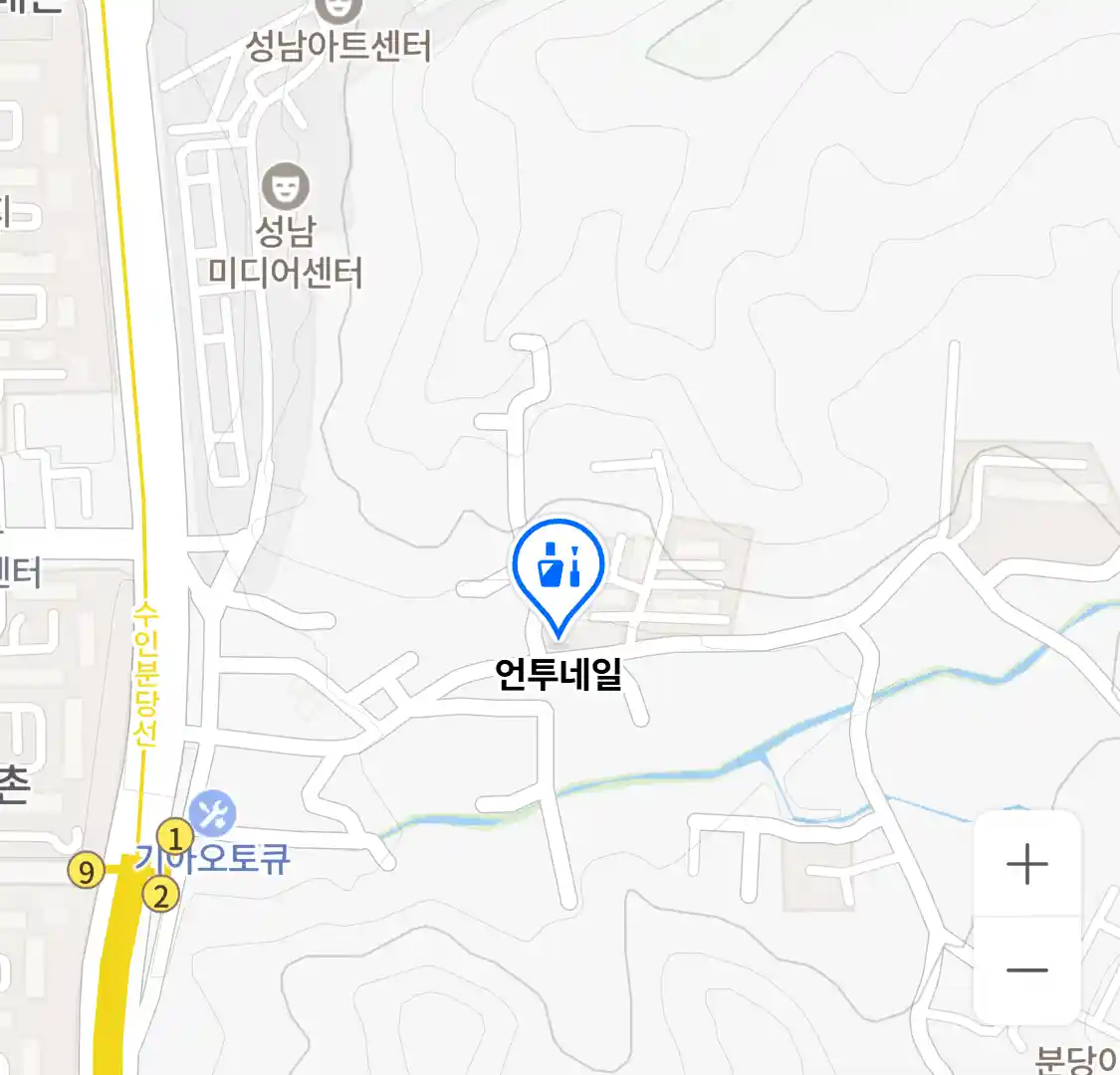Open the 기아오토큐 repair shop marker
The width and height of the screenshot is (1120, 1075).
212,813
